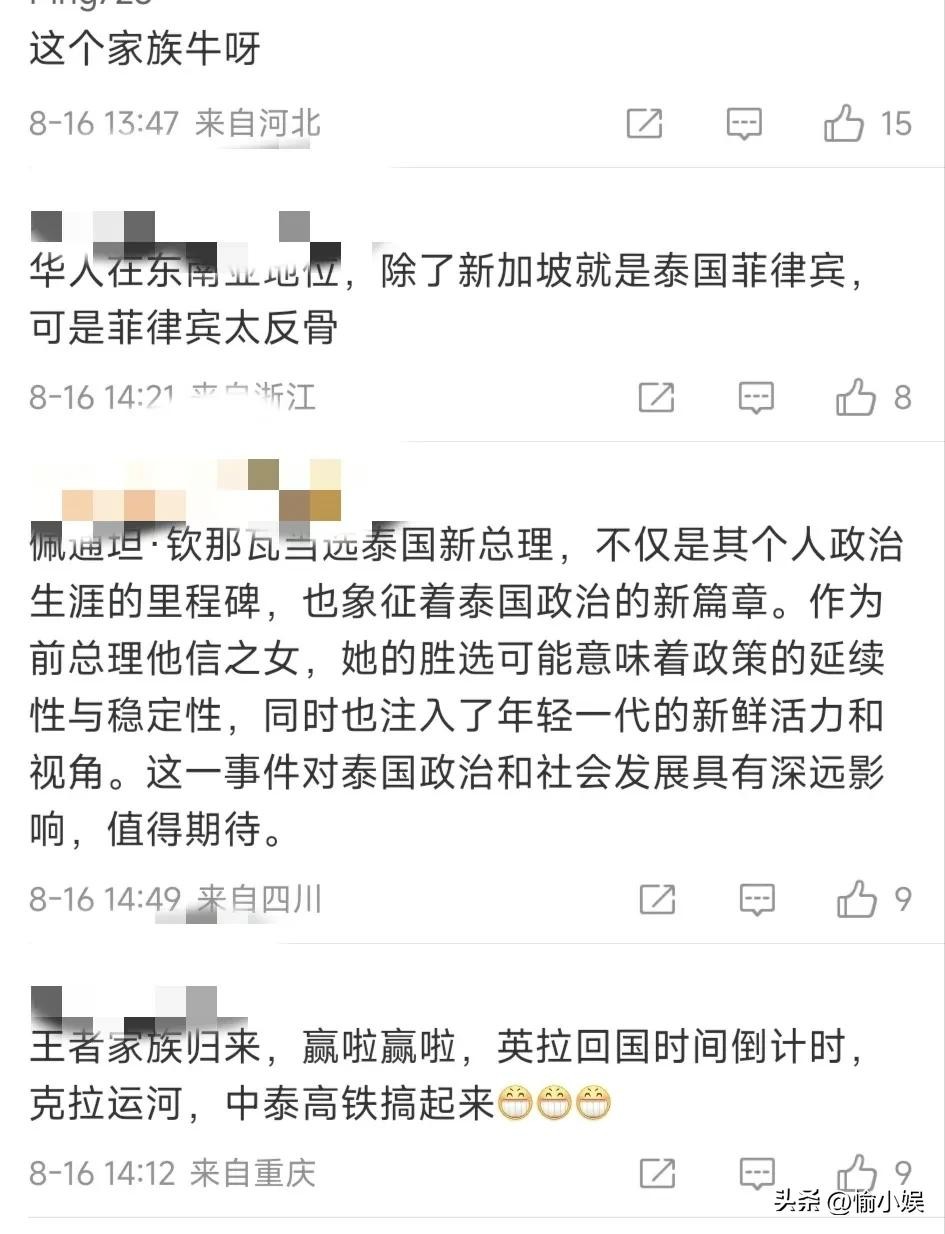
Task: Like the comment posted at 8-16 13:47 from 河北
Action: [843, 124]
